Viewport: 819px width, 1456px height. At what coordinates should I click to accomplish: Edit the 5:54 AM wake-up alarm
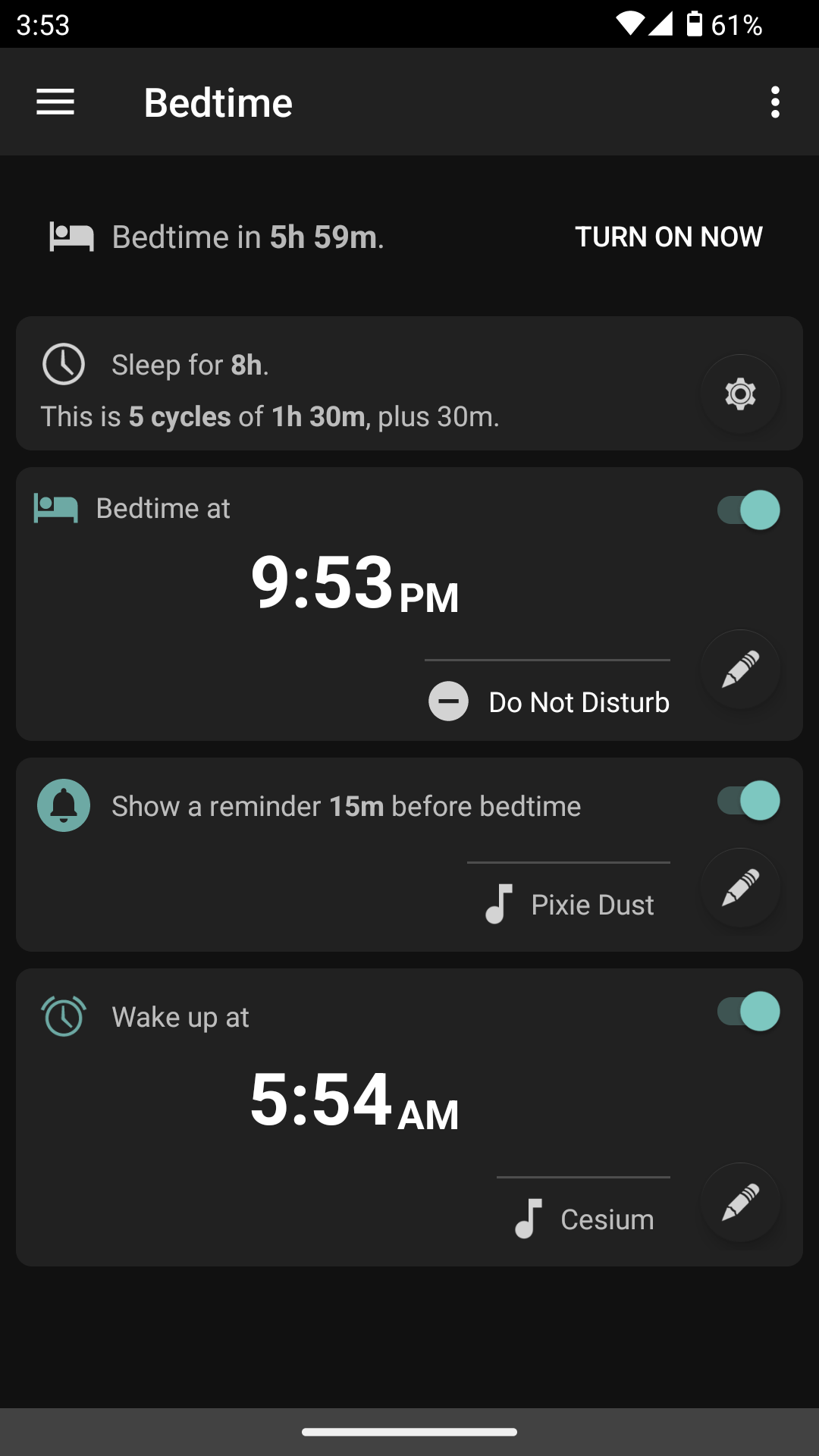click(740, 1202)
